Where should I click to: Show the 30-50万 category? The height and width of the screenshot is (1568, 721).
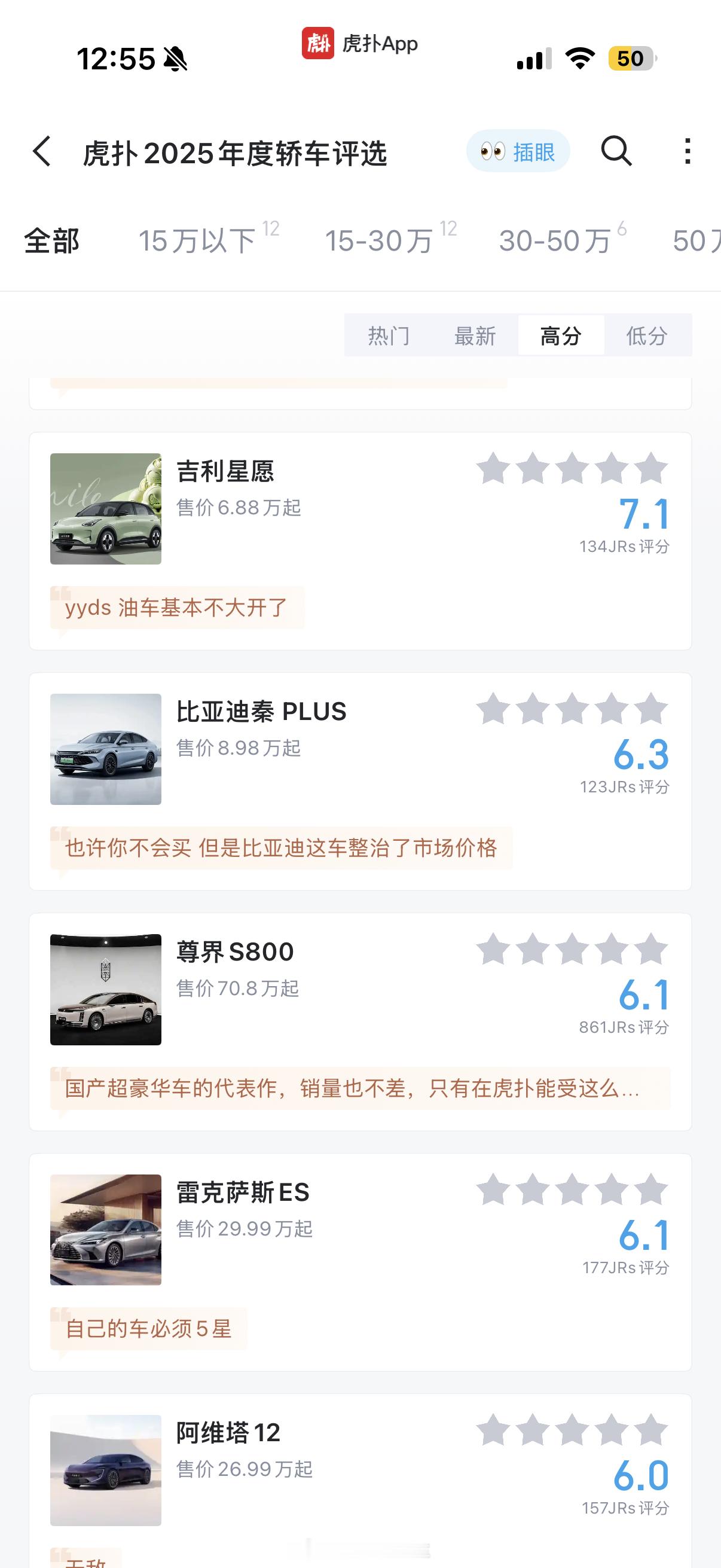tap(555, 241)
